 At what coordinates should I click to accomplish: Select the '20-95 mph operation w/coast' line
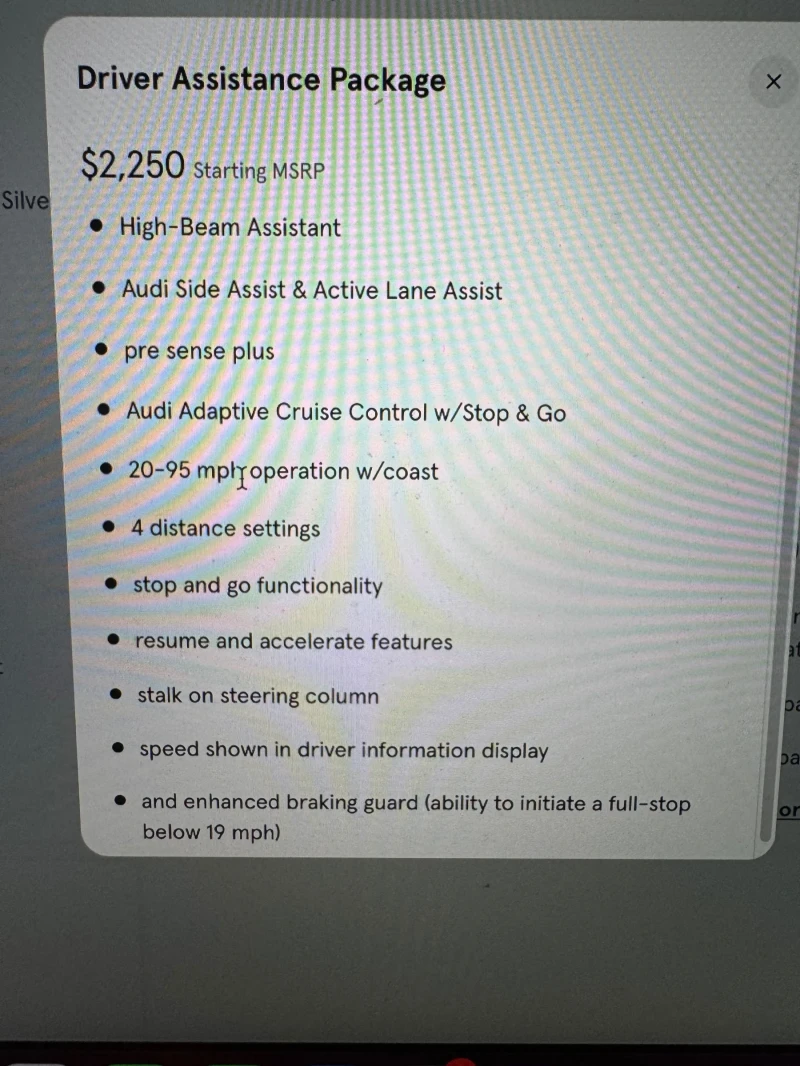pos(283,470)
